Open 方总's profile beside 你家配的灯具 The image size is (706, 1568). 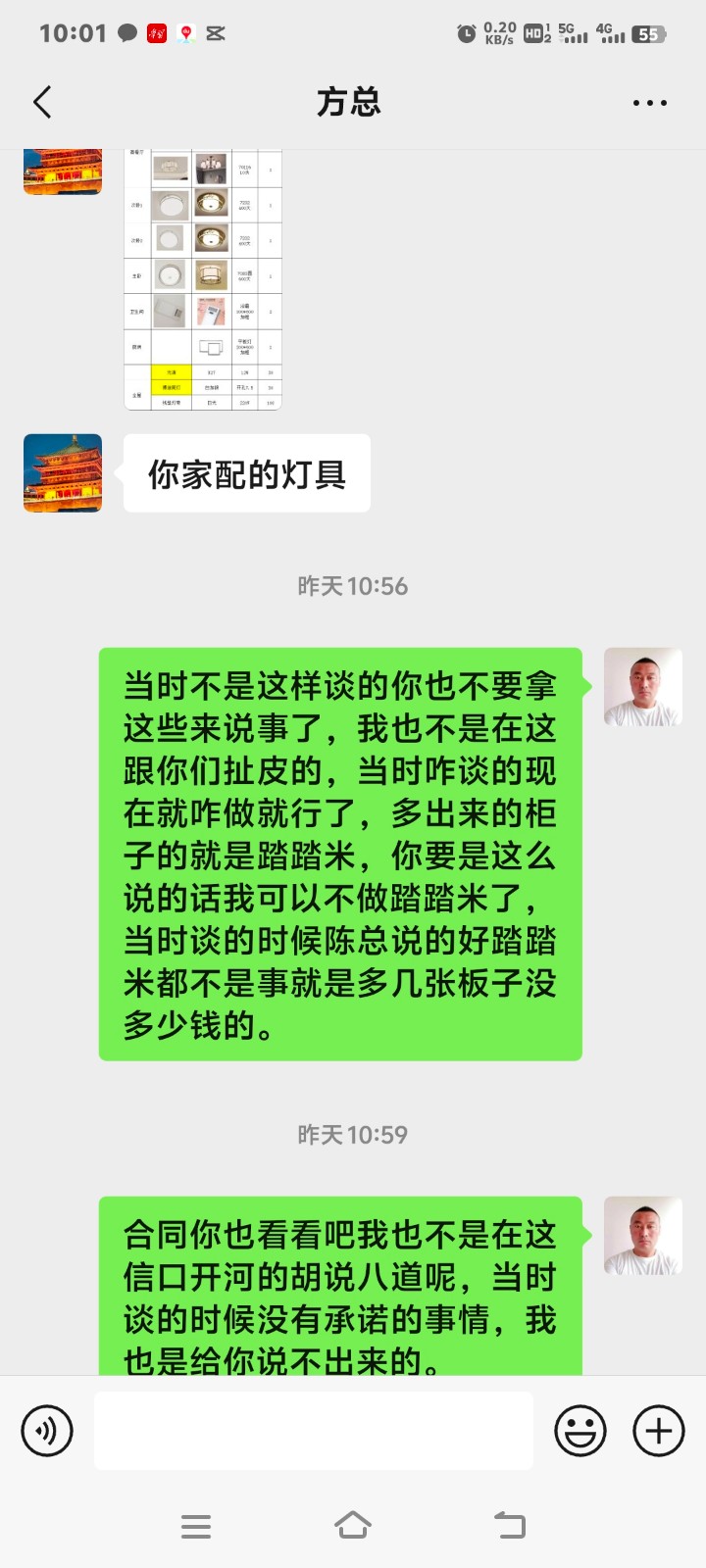pos(63,473)
